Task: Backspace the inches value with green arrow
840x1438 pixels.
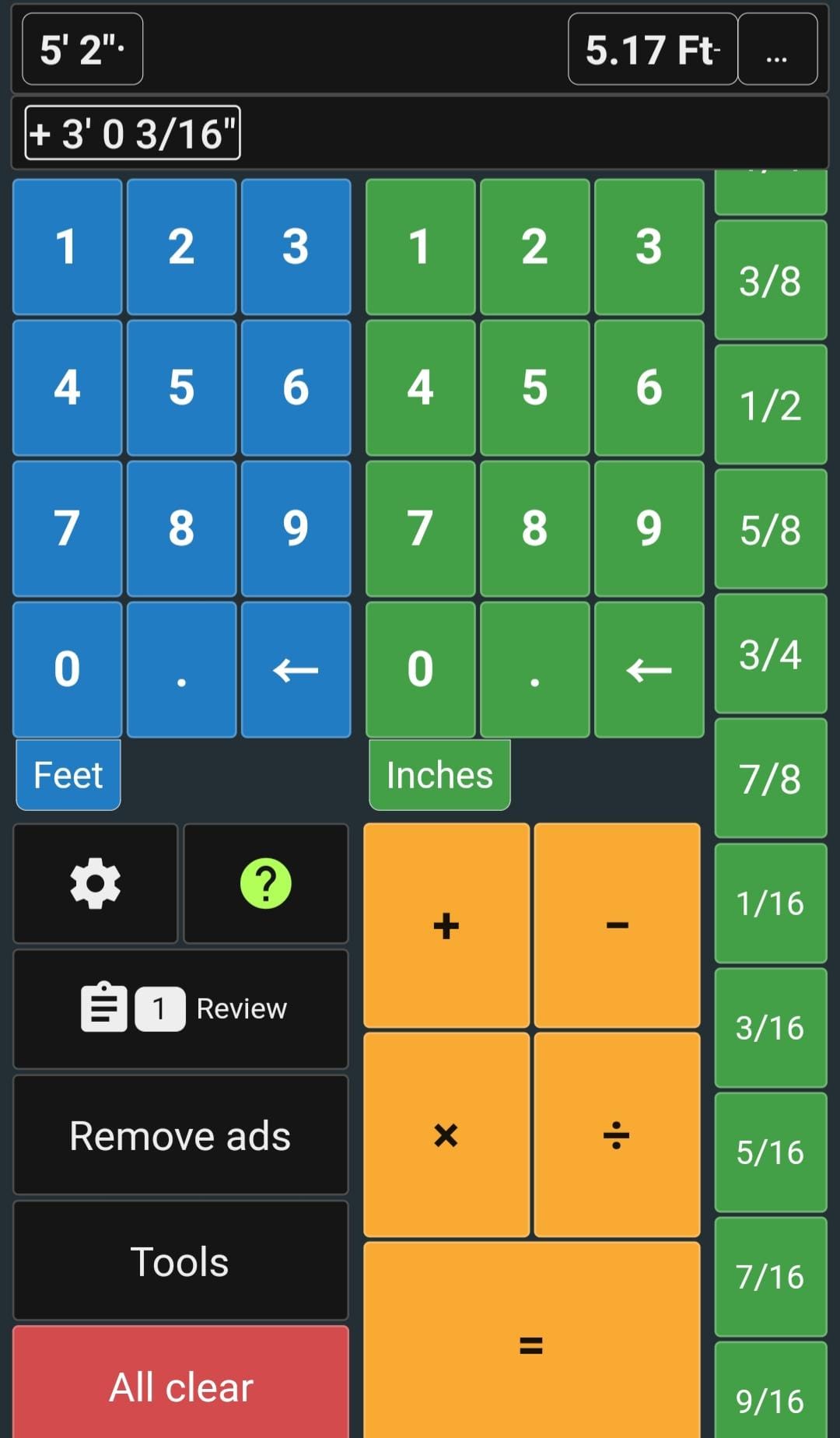Action: [649, 668]
